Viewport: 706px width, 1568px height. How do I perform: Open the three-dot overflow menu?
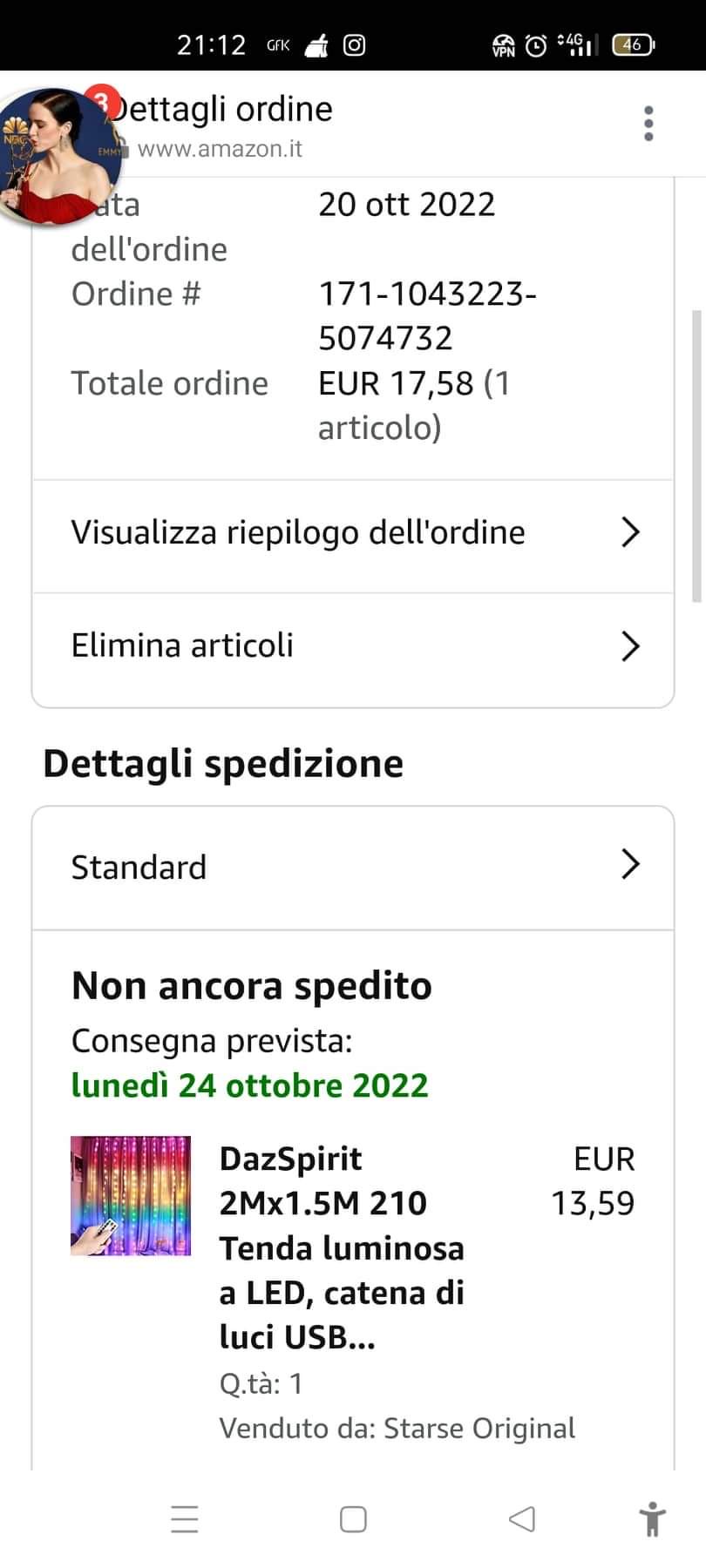tap(648, 124)
